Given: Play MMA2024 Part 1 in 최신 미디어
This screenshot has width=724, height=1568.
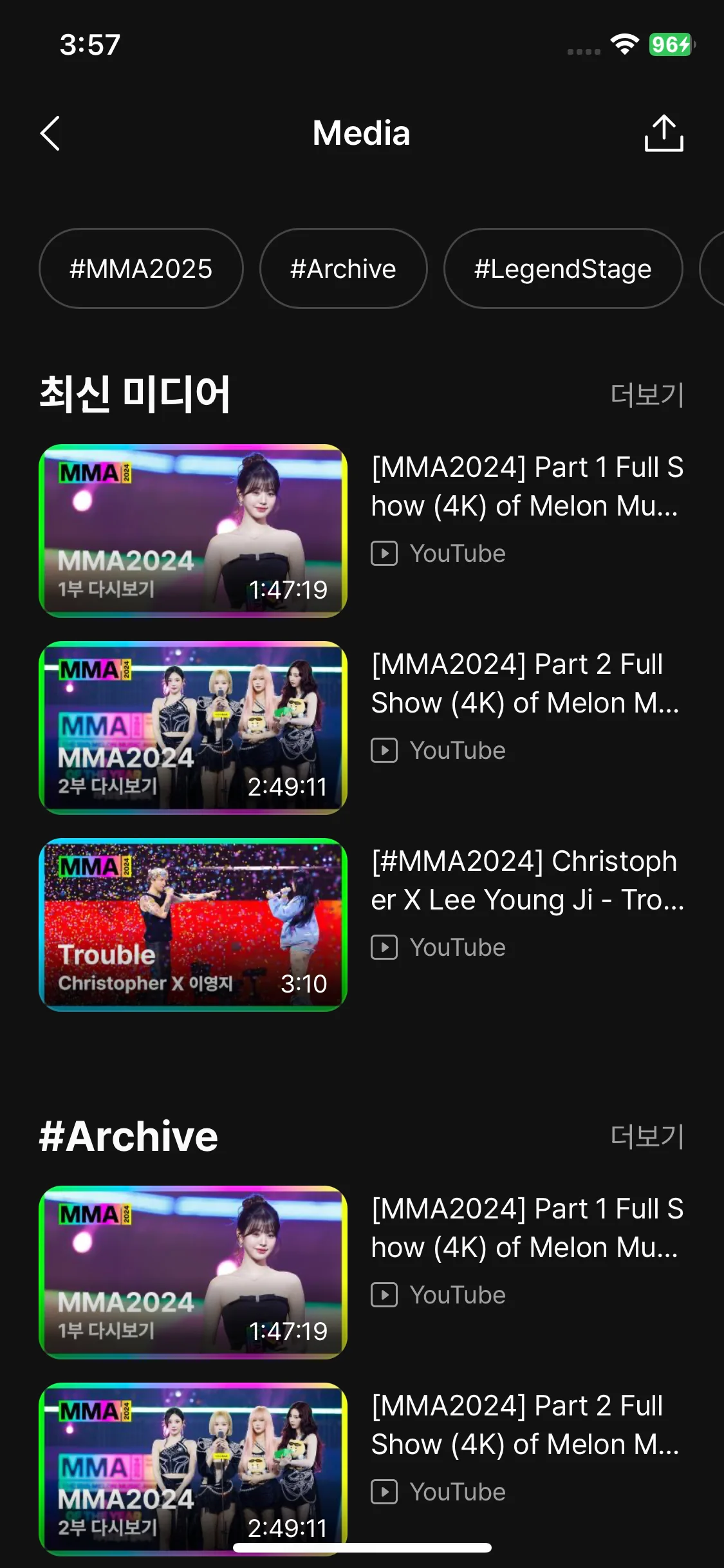Looking at the screenshot, I should click(193, 531).
